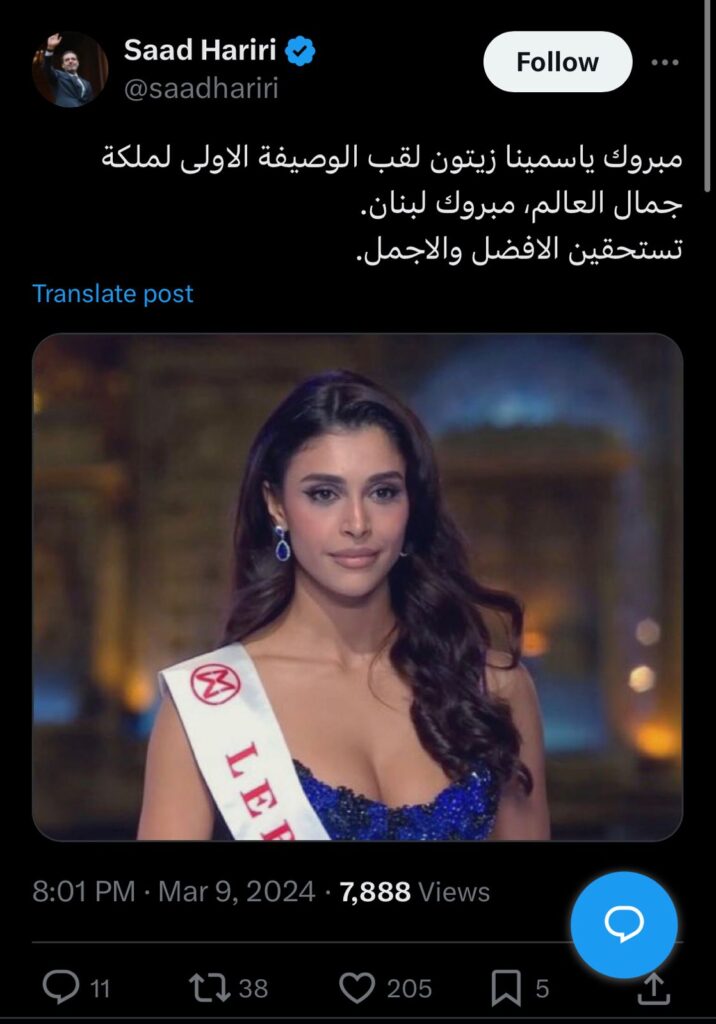Follow Saad Hariri's account
Viewport: 716px width, 1024px height.
557,62
